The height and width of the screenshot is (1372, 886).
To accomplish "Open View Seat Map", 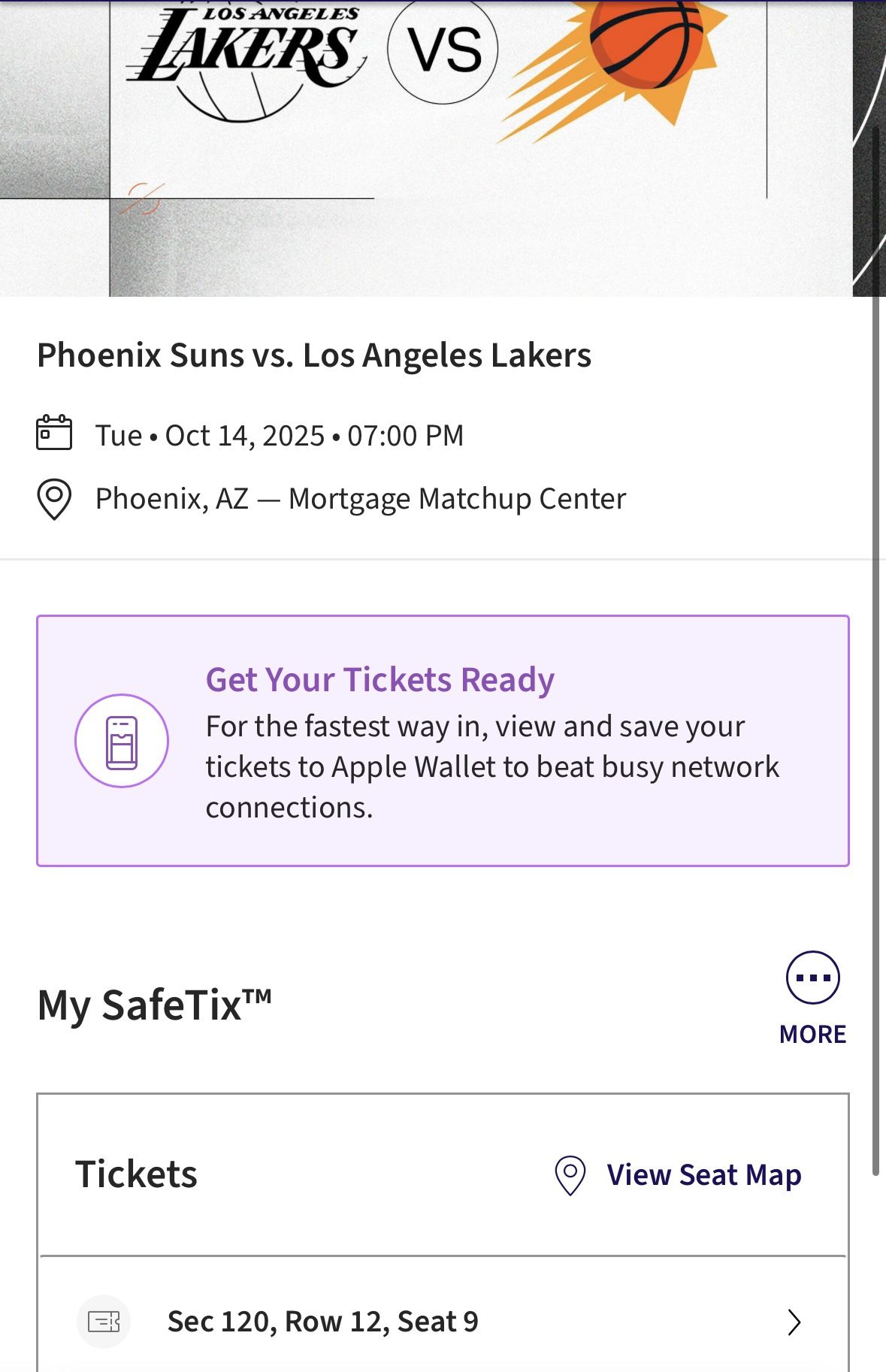I will (x=703, y=1174).
